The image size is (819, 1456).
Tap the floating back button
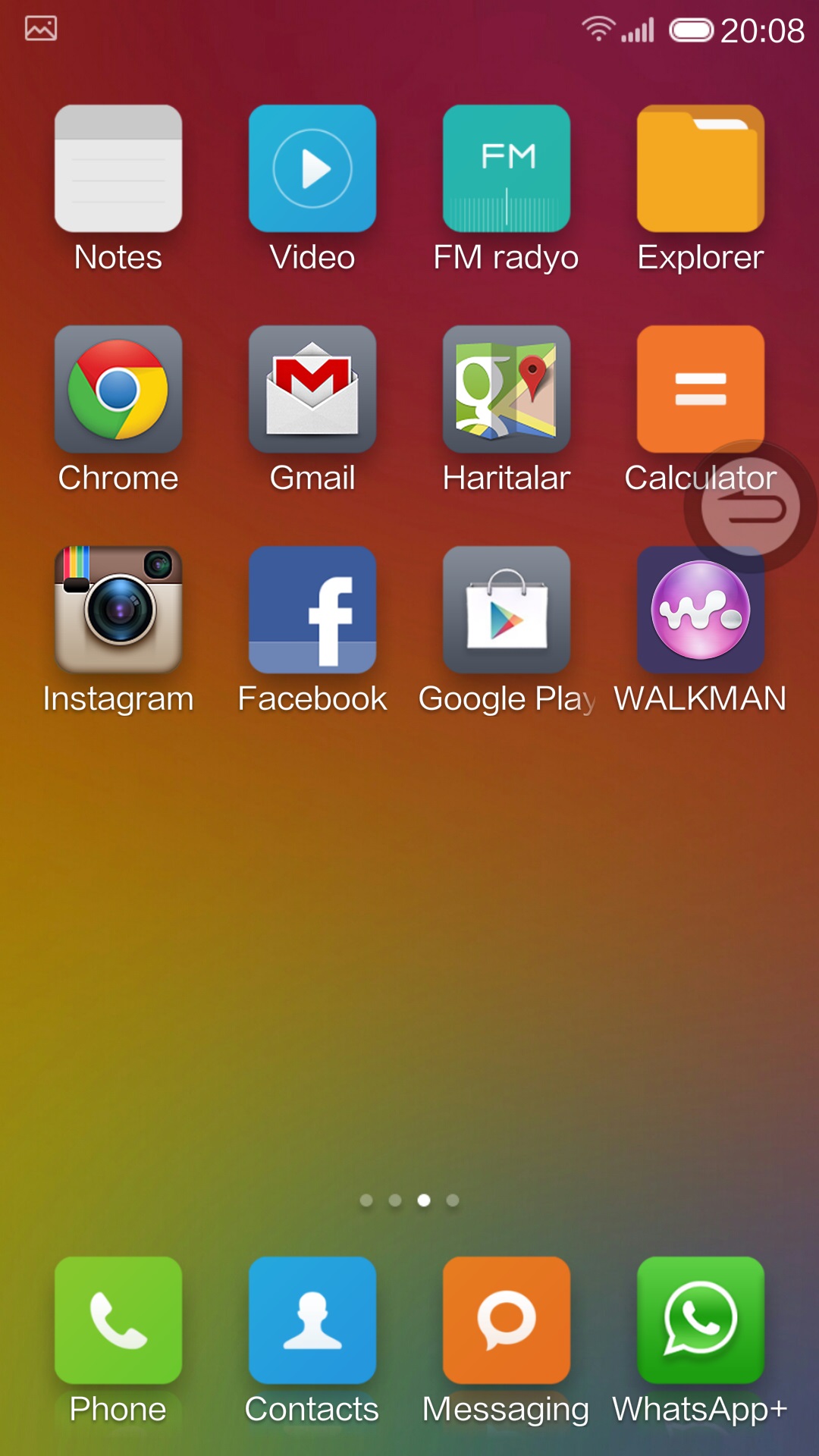point(751,507)
